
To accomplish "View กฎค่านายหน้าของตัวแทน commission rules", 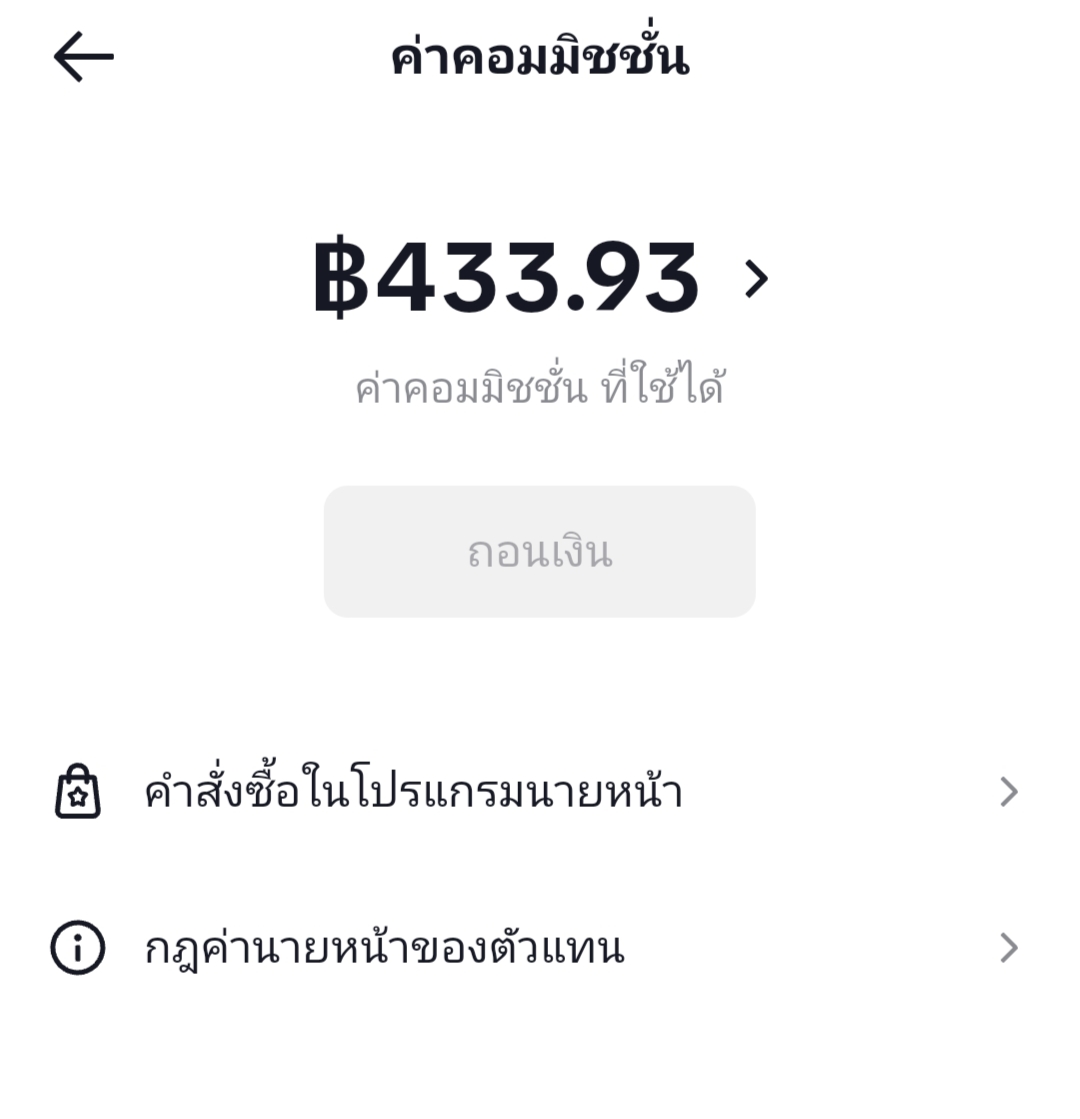I will [x=538, y=948].
